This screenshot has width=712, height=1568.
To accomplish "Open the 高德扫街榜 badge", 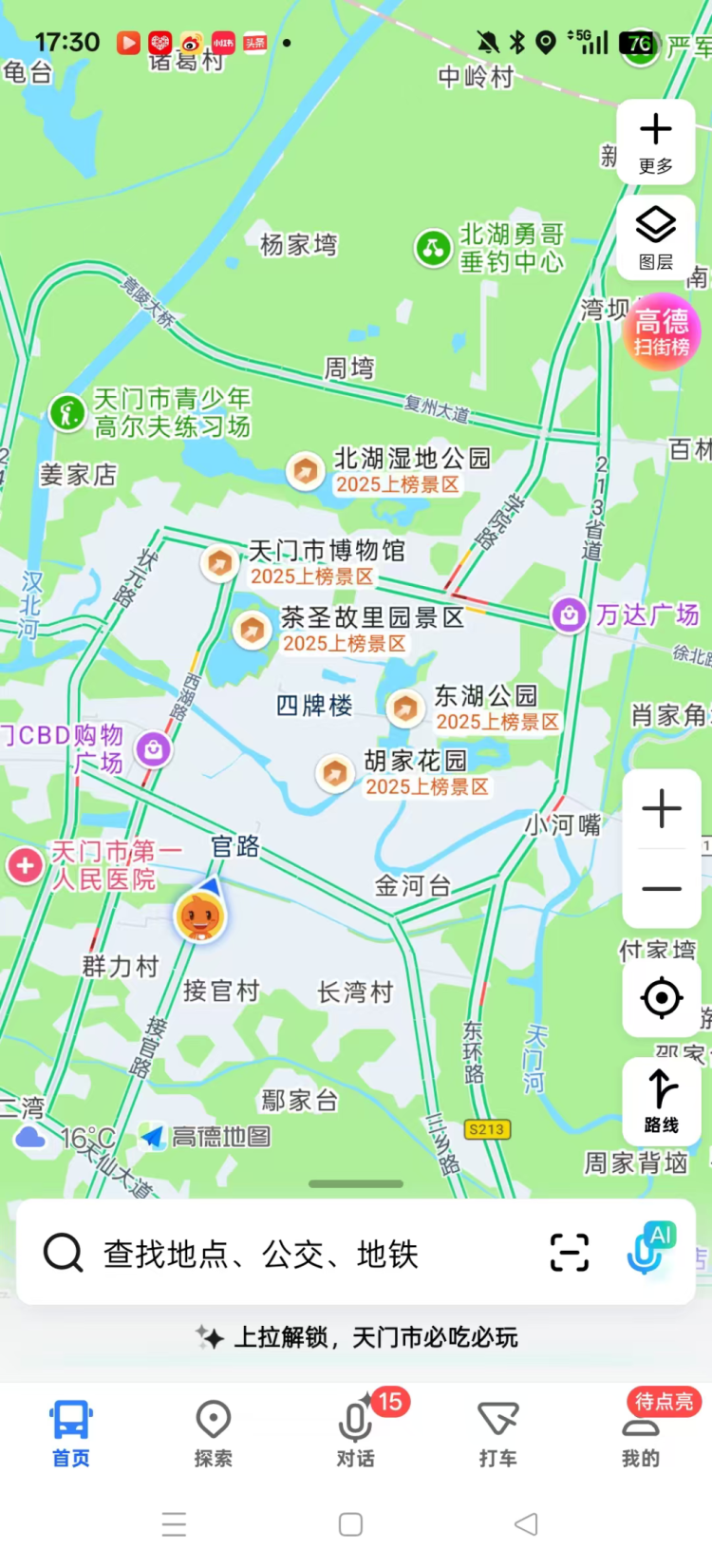I will coord(662,332).
